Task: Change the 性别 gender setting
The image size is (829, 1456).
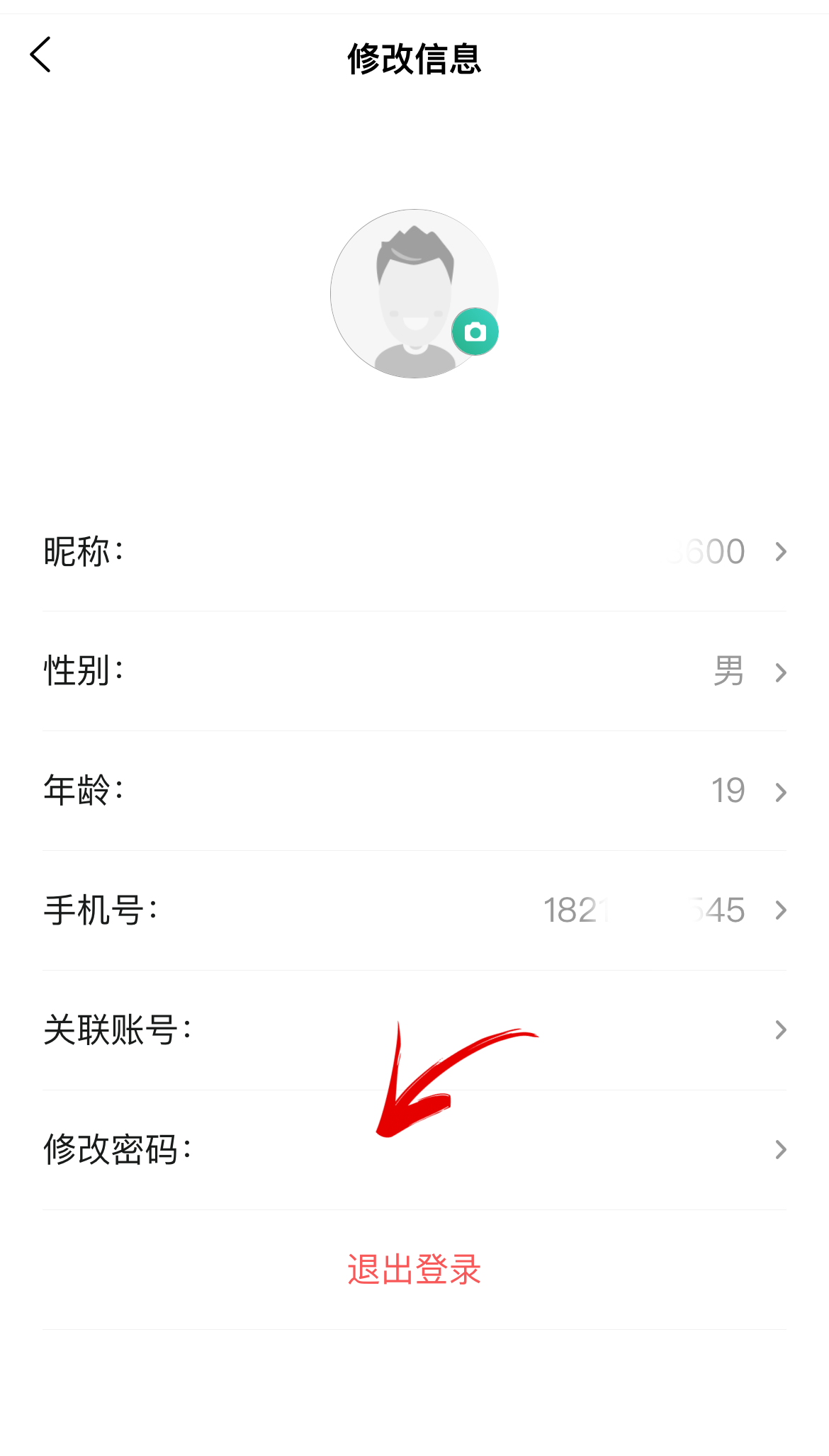Action: [x=414, y=671]
